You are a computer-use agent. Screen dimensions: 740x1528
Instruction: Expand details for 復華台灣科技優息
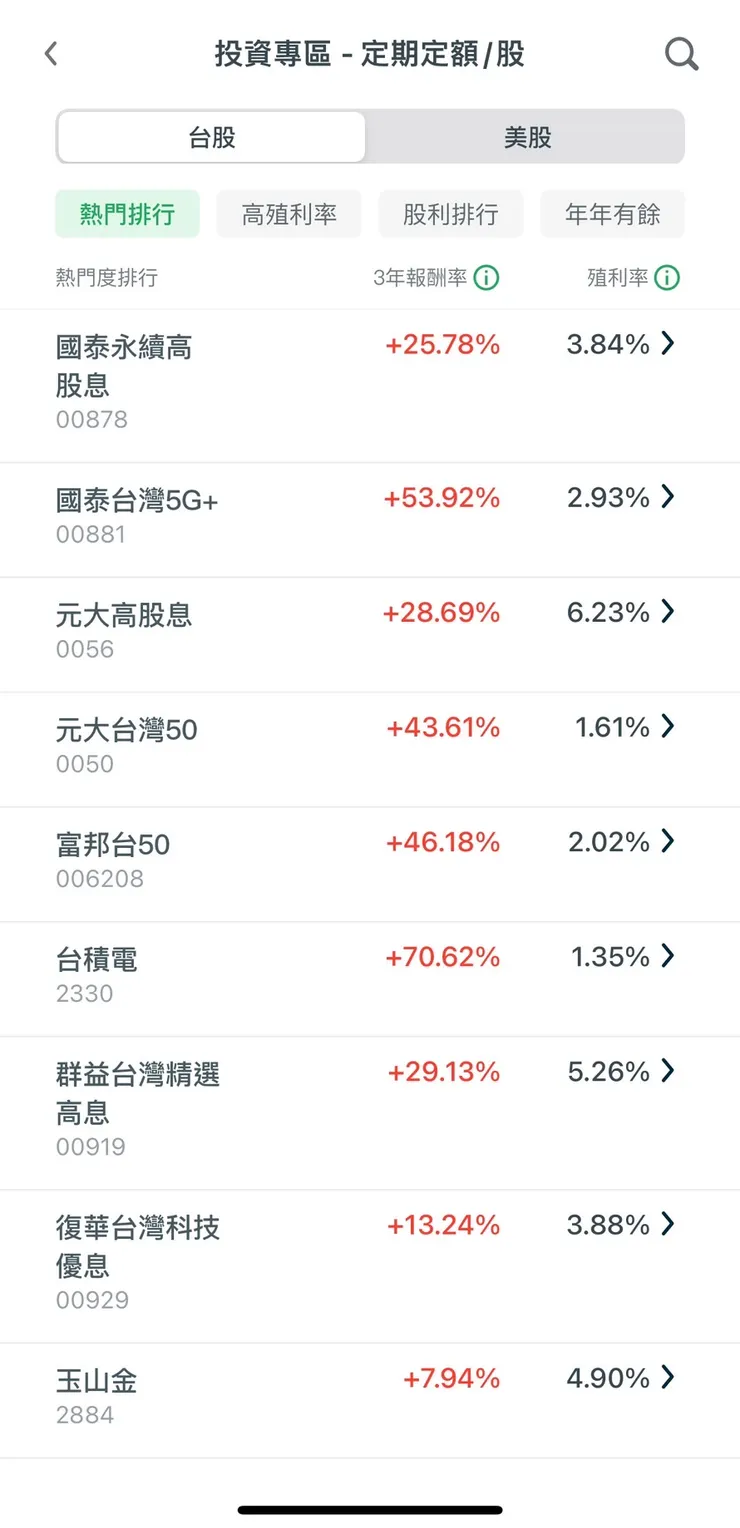tap(666, 1224)
